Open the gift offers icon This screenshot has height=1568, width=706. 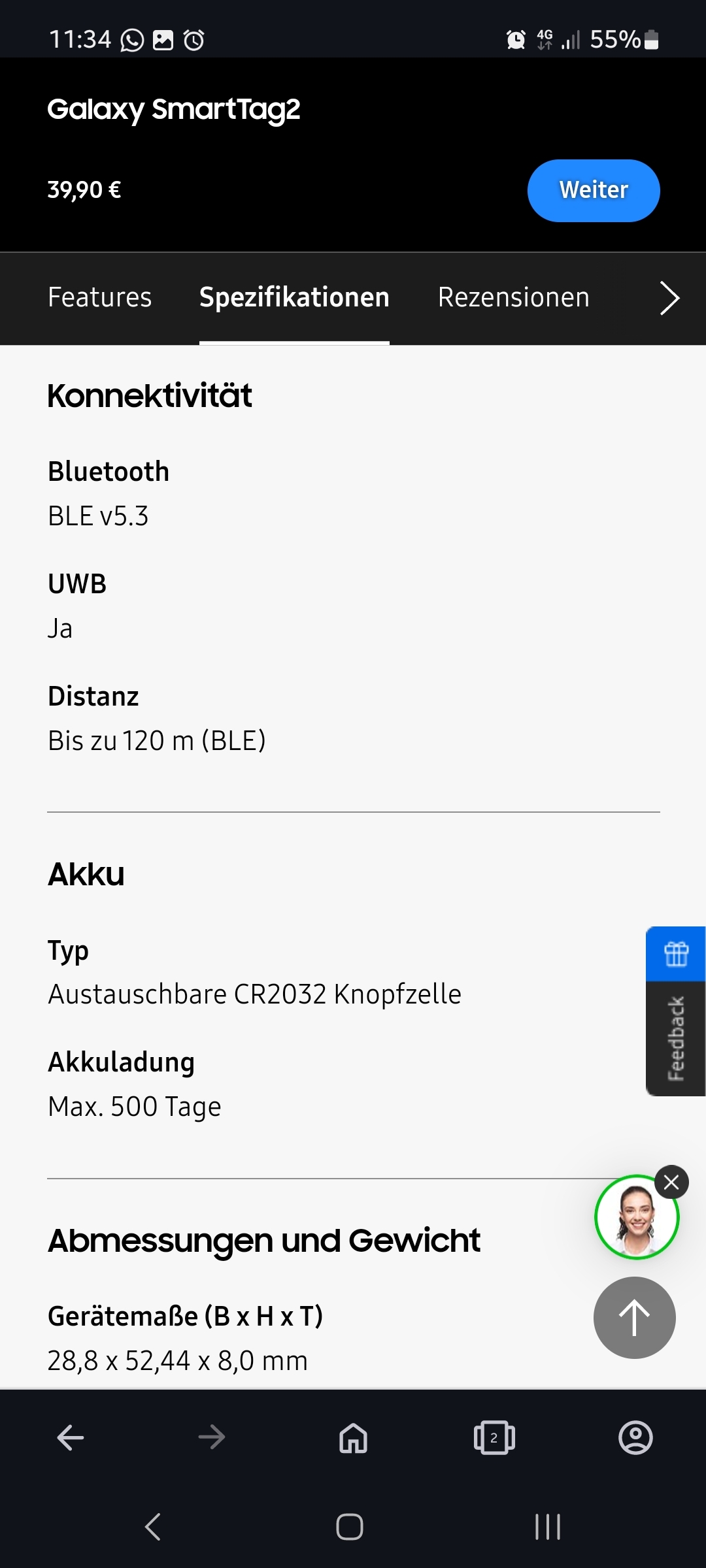tap(676, 954)
